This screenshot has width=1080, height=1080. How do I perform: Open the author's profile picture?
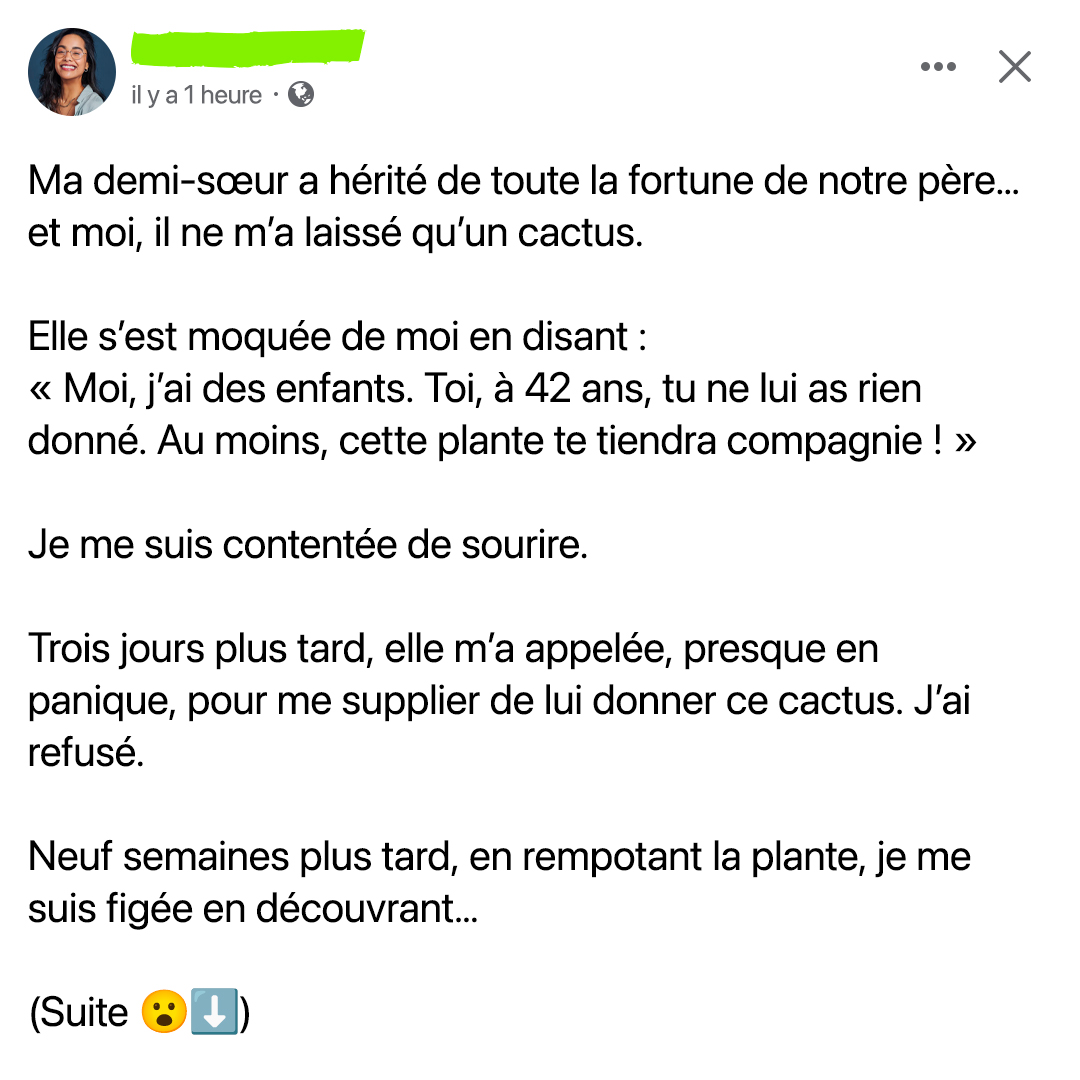(x=72, y=72)
